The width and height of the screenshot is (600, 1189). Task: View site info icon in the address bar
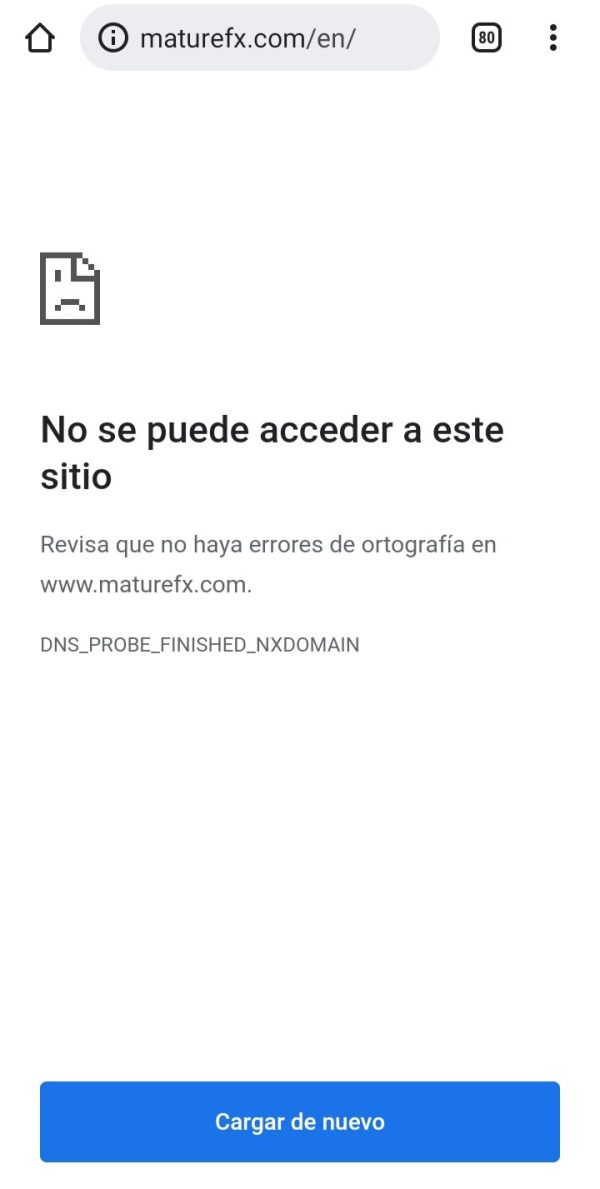tap(114, 37)
